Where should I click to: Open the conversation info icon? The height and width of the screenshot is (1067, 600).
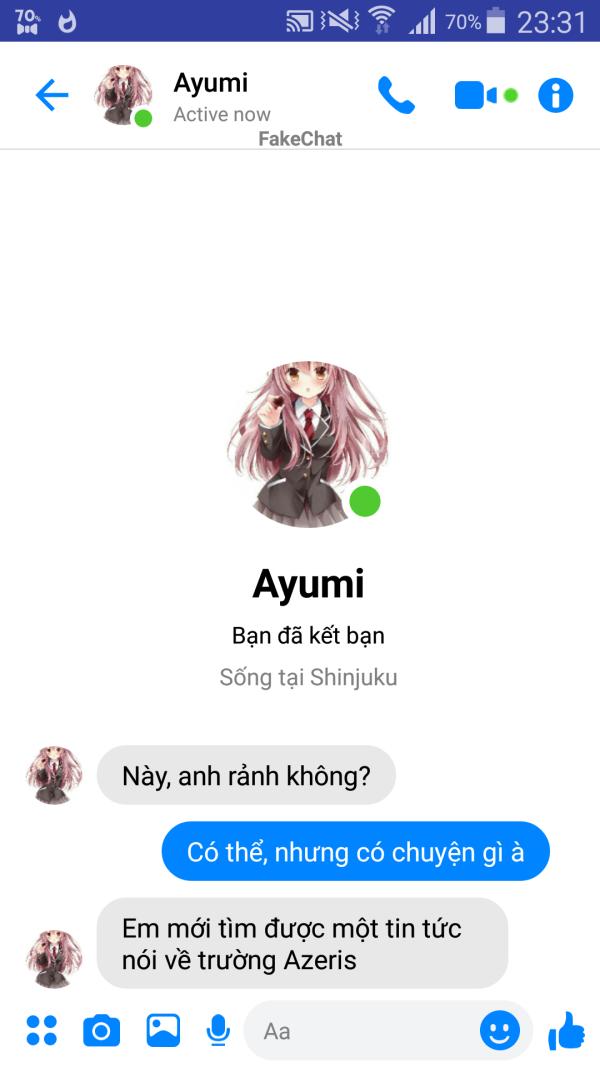[556, 95]
